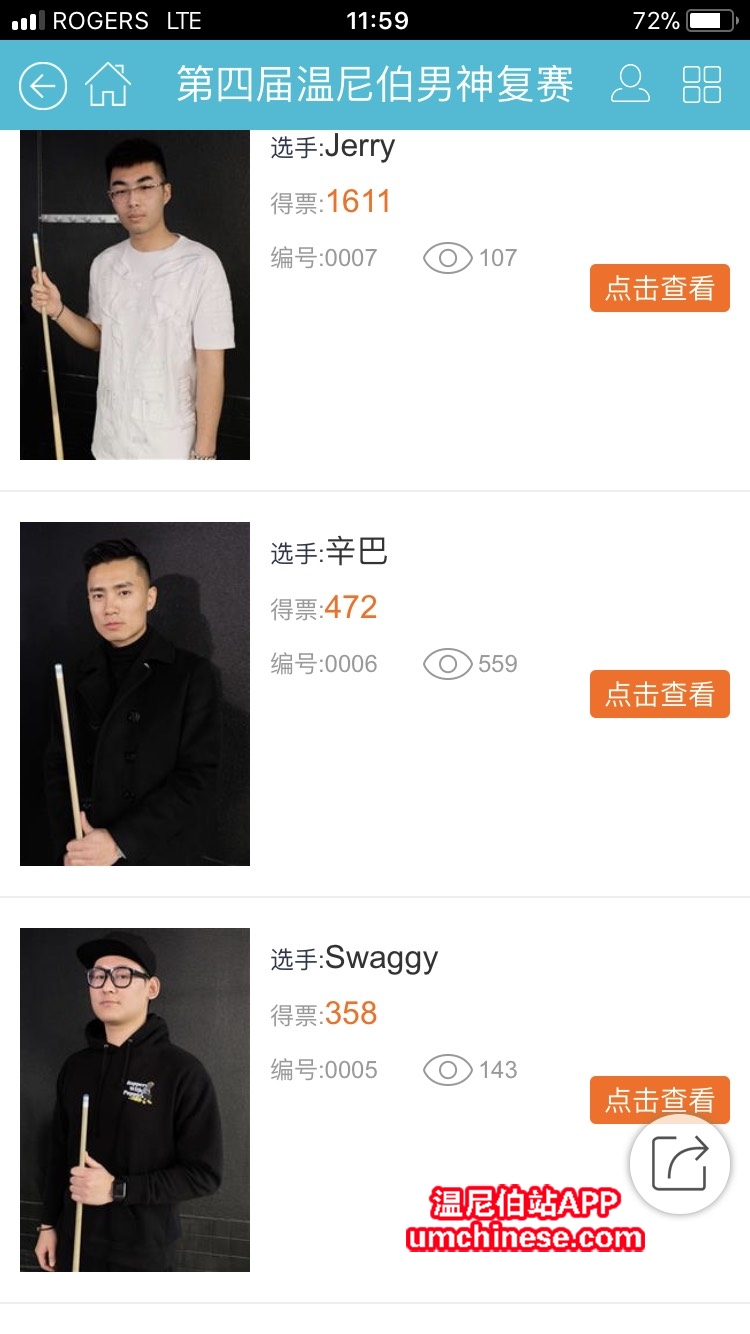Go back using the circled arrow
Image resolution: width=750 pixels, height=1334 pixels.
coord(42,86)
